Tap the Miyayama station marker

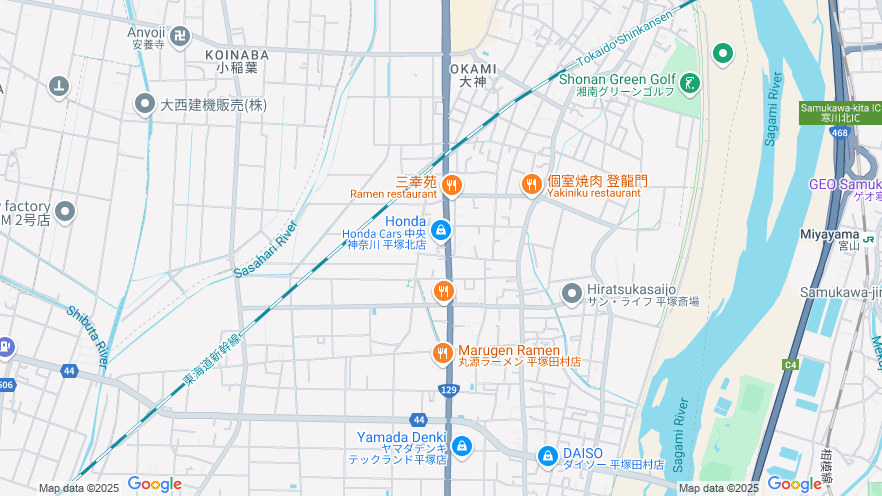[x=869, y=240]
